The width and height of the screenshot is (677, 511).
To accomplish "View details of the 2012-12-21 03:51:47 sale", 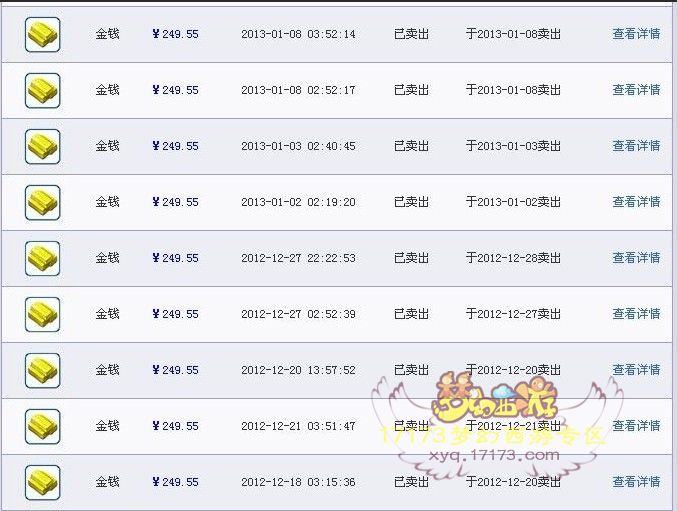I will (x=636, y=426).
